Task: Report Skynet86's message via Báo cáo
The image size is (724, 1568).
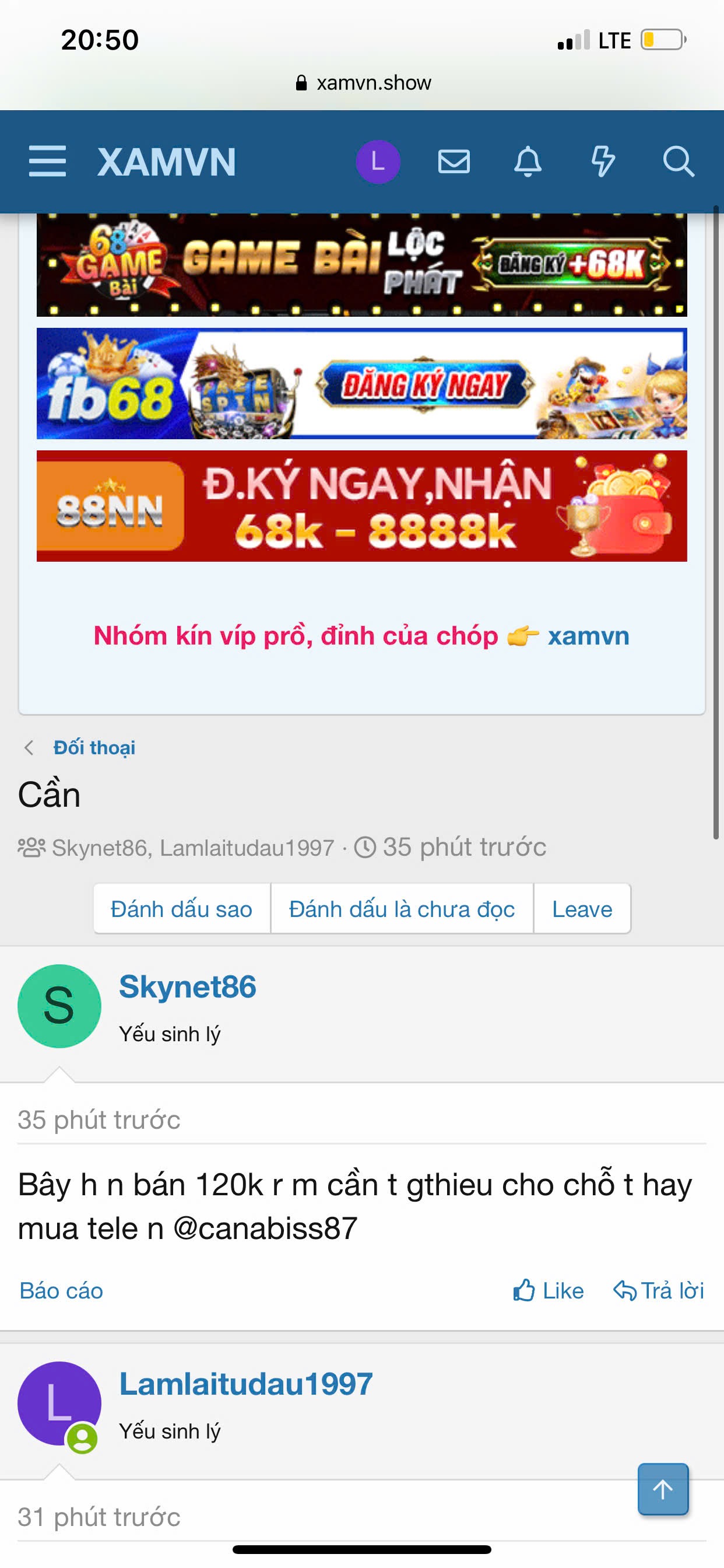Action: (x=61, y=1290)
